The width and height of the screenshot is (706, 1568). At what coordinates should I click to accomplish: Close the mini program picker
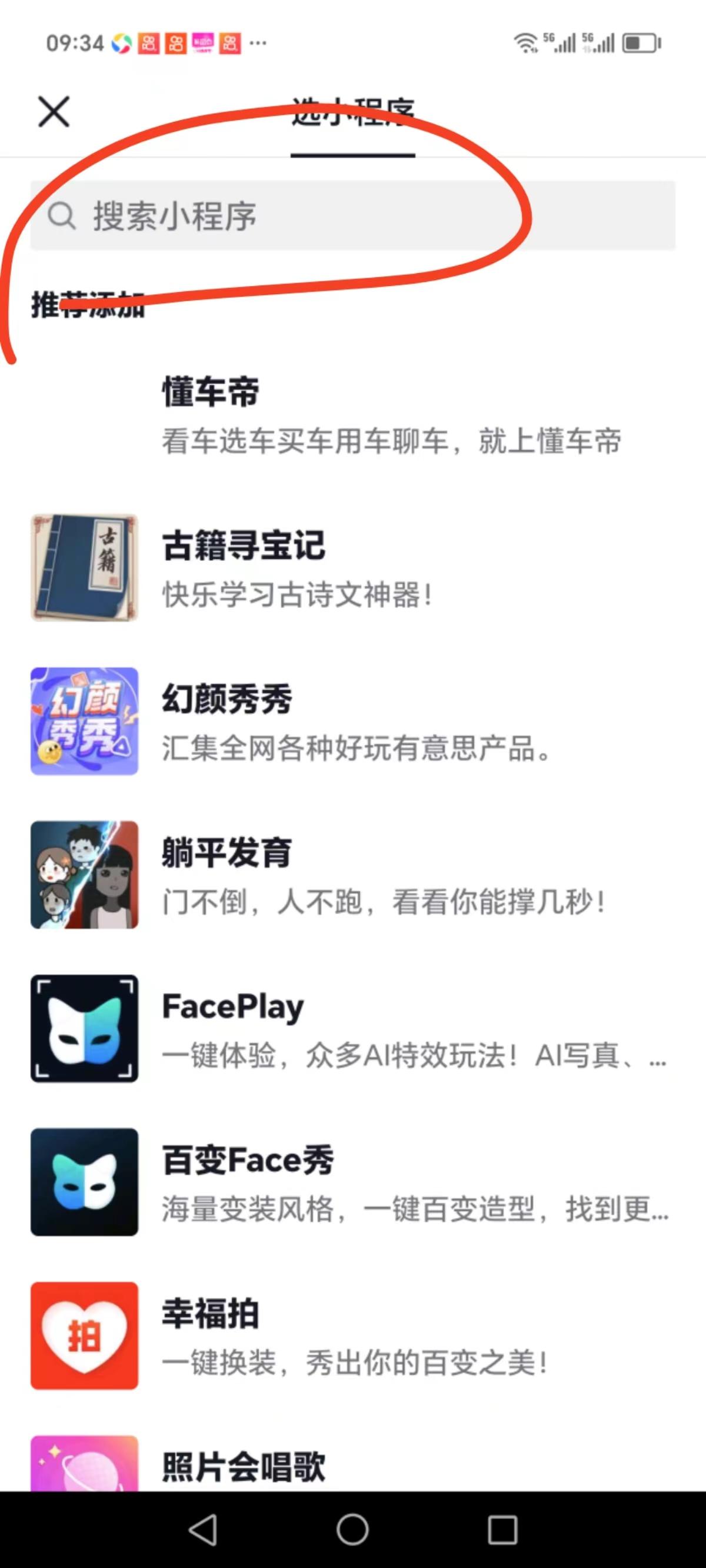click(x=54, y=111)
